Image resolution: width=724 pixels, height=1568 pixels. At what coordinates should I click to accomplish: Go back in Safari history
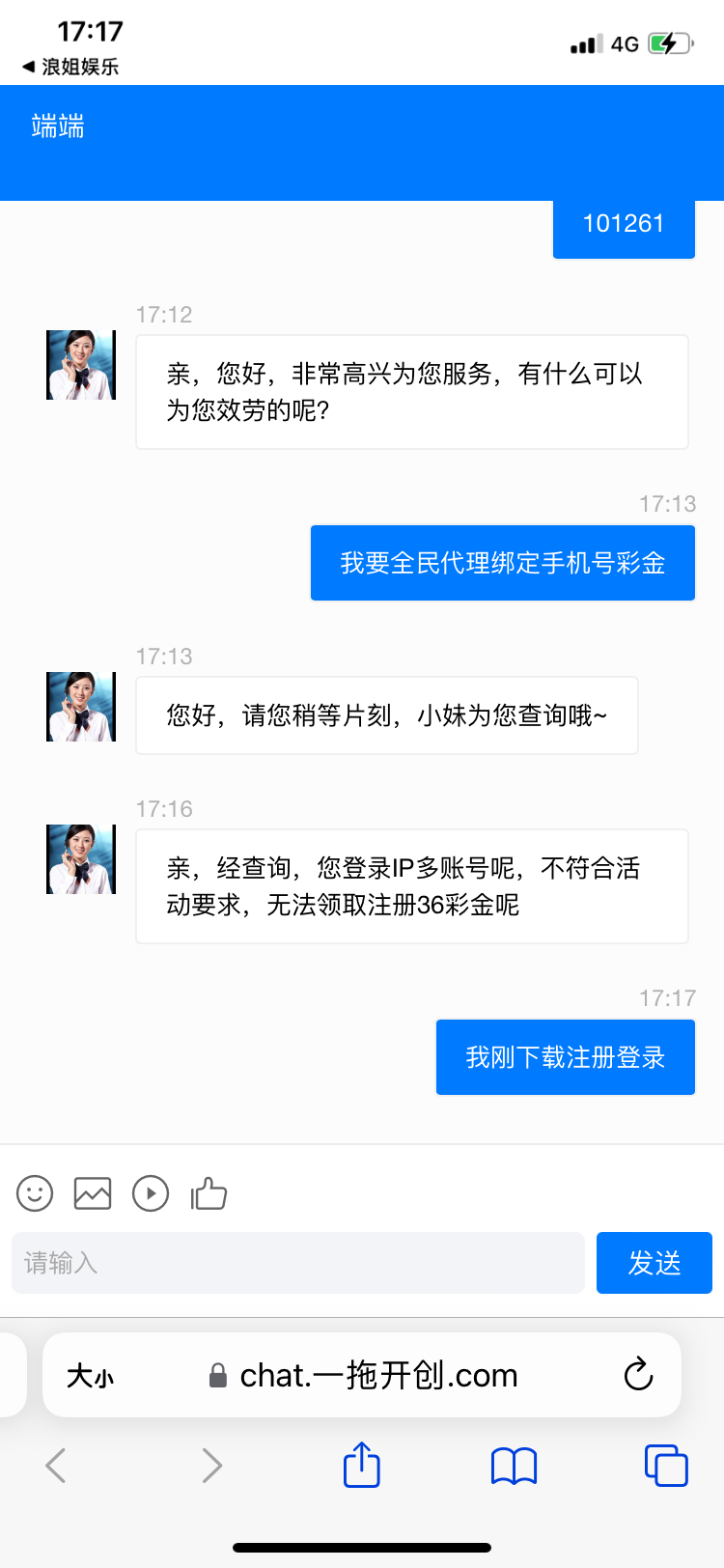pyautogui.click(x=56, y=1465)
